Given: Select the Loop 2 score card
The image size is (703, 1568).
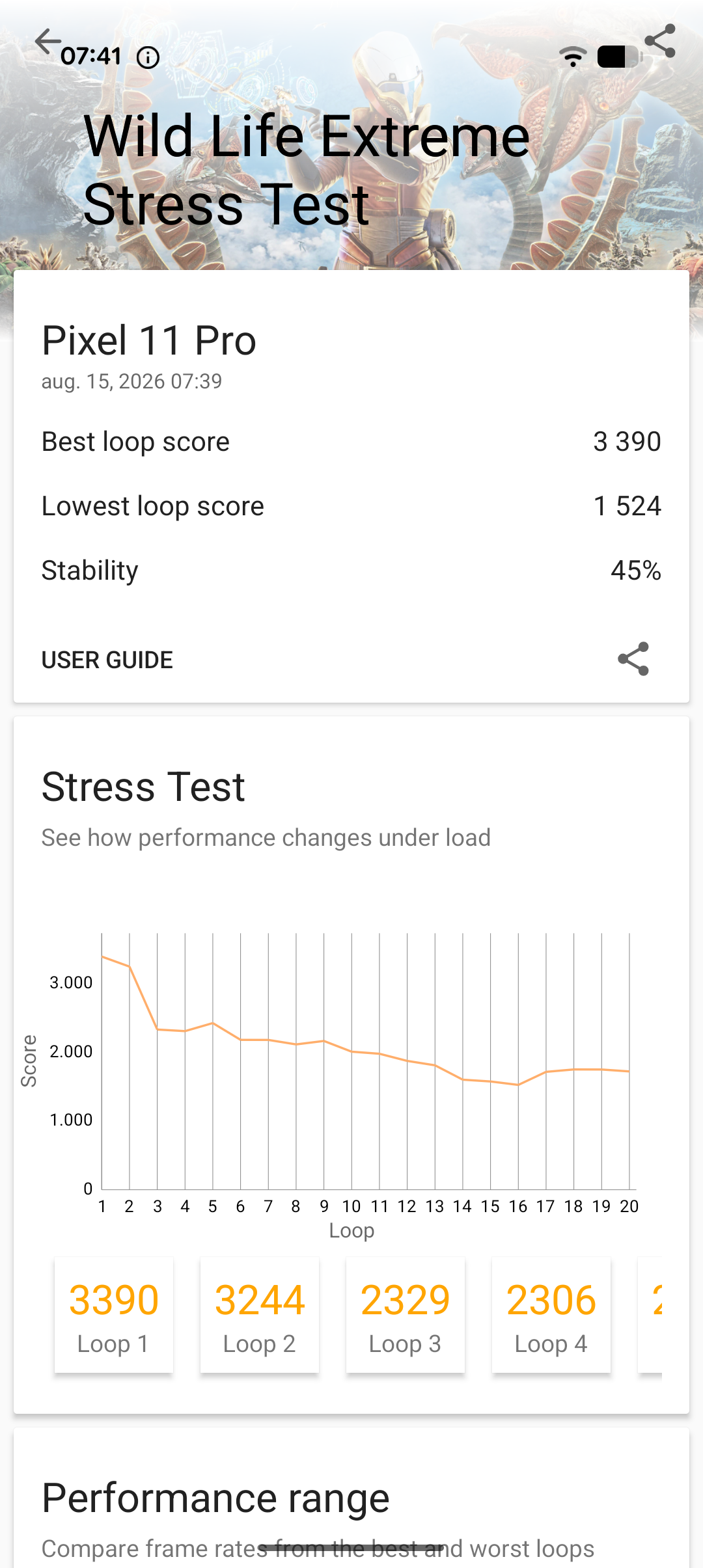Looking at the screenshot, I should (x=260, y=1316).
